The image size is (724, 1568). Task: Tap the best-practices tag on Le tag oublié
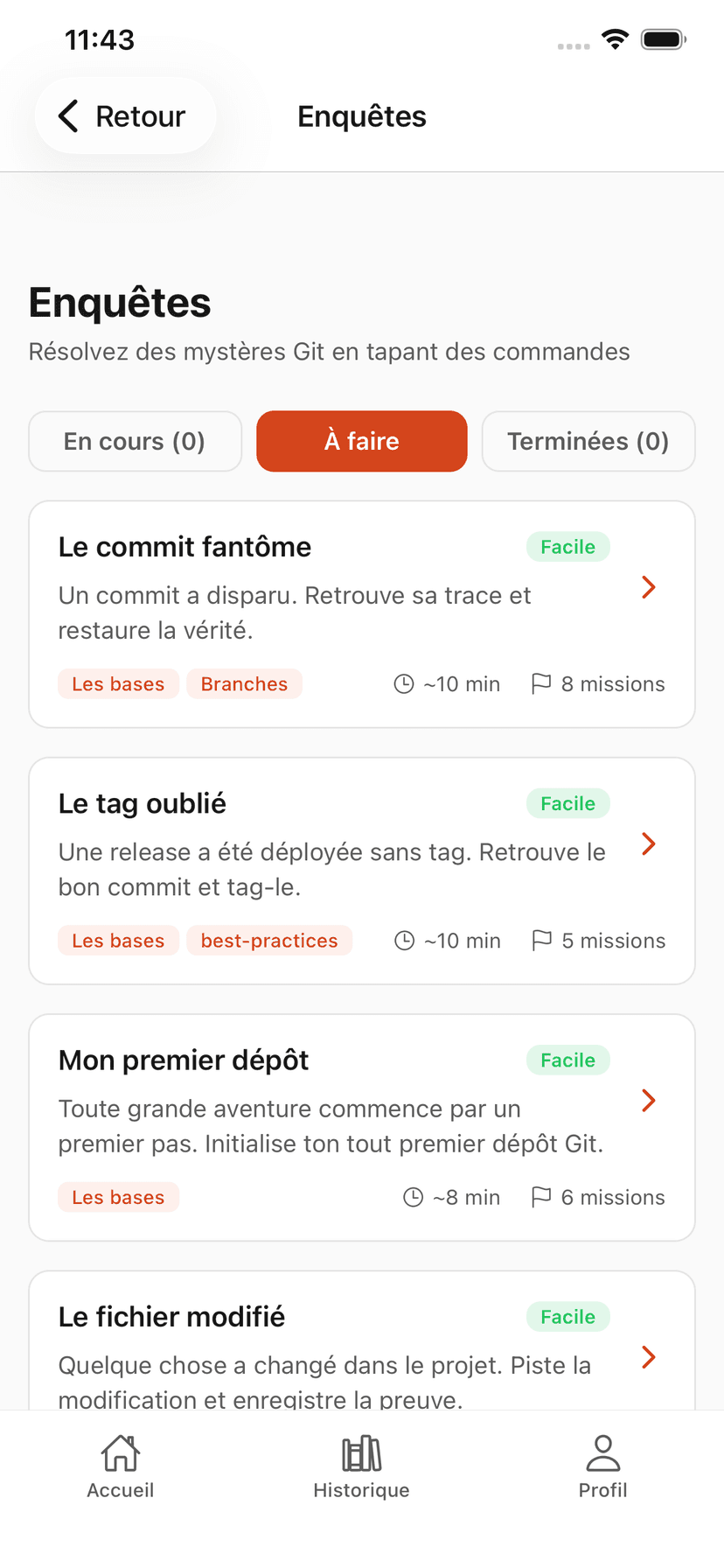point(269,940)
